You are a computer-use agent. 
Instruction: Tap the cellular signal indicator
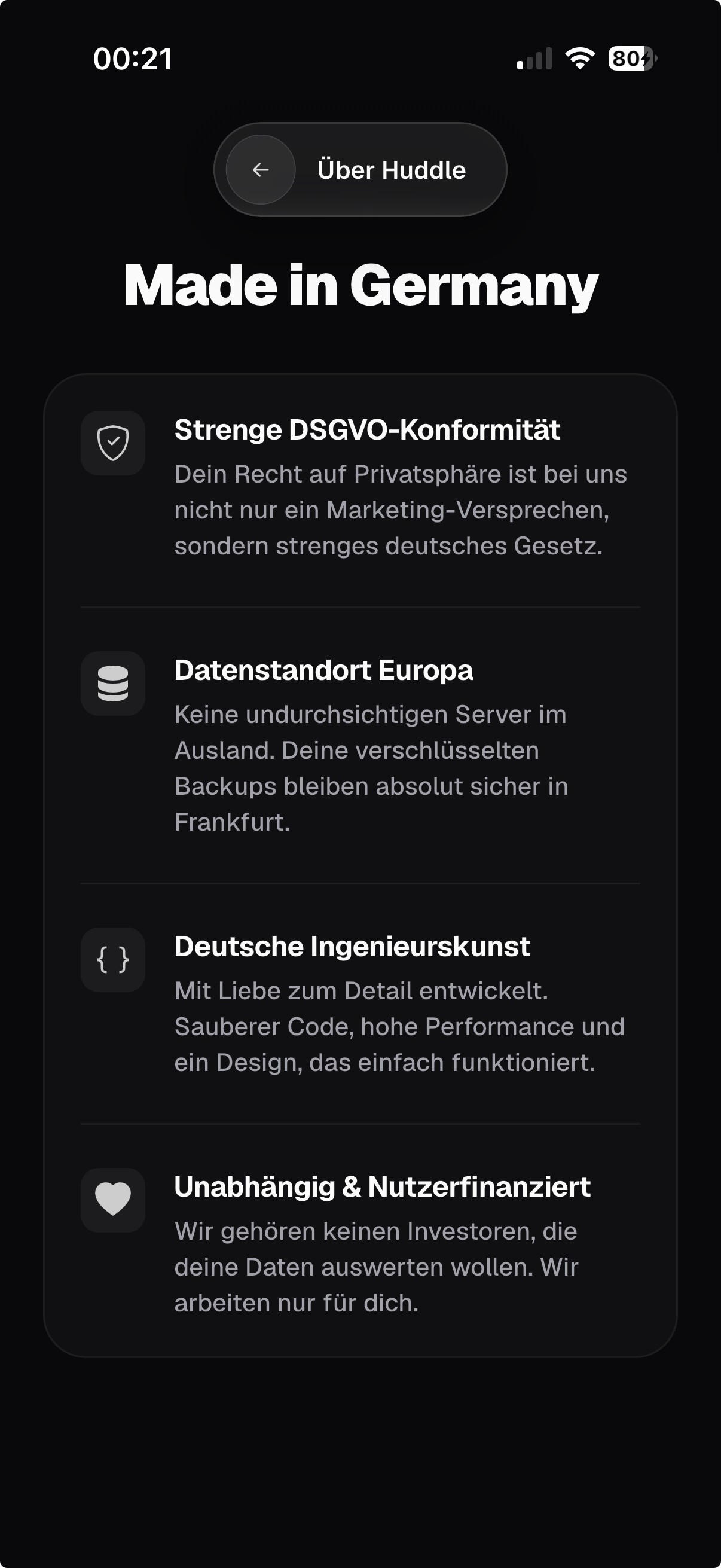tap(534, 59)
